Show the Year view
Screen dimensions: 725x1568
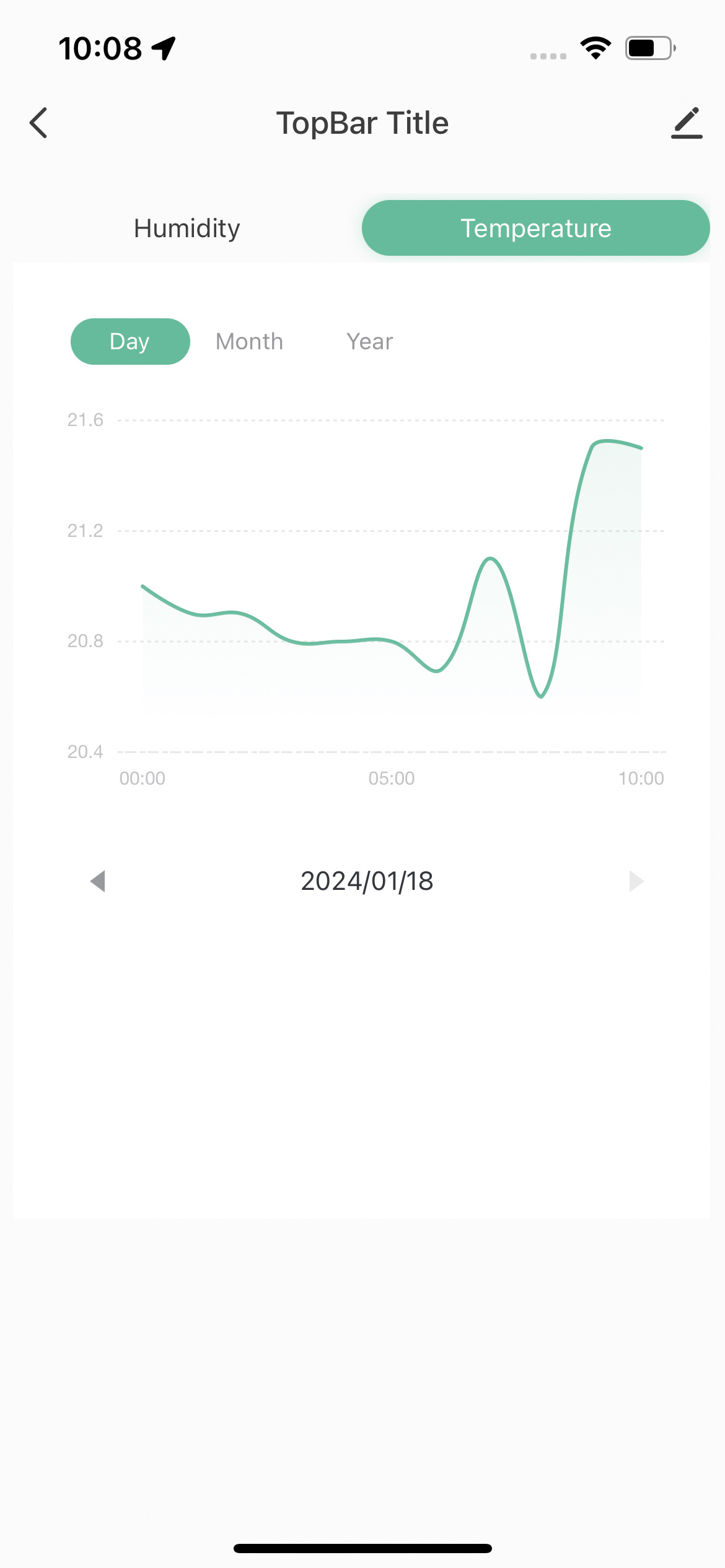[x=369, y=342]
